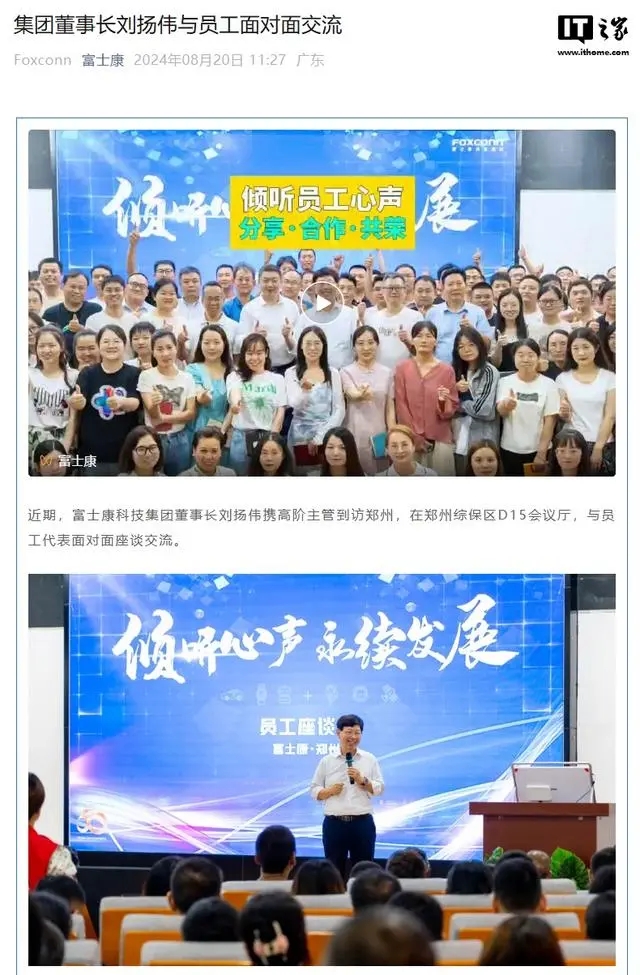Open the photo of the speaker on stage
Screen dimensions: 640x975
click(321, 770)
